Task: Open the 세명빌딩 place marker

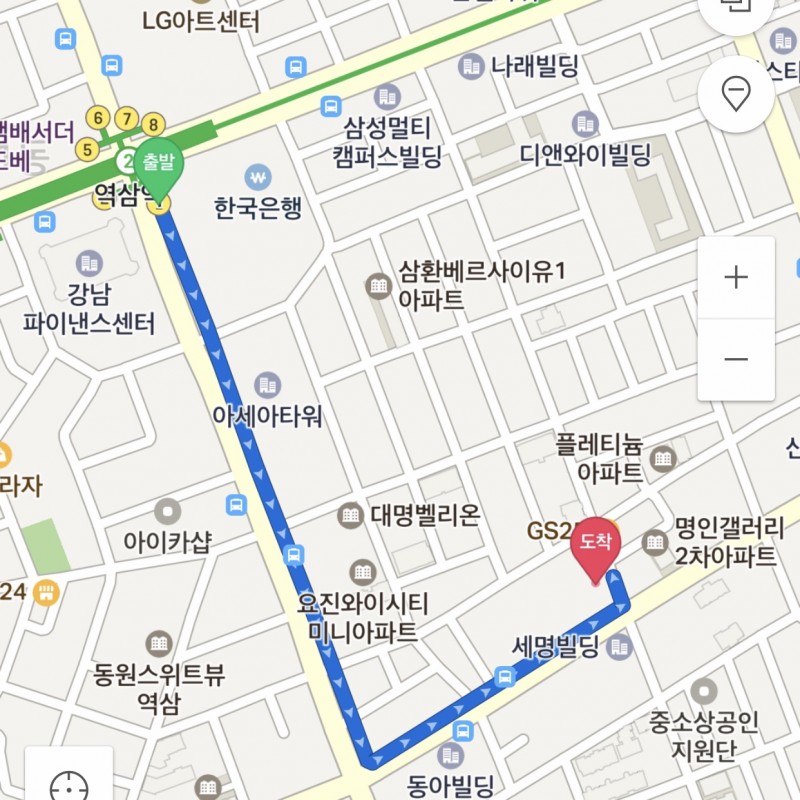Action: [x=619, y=647]
